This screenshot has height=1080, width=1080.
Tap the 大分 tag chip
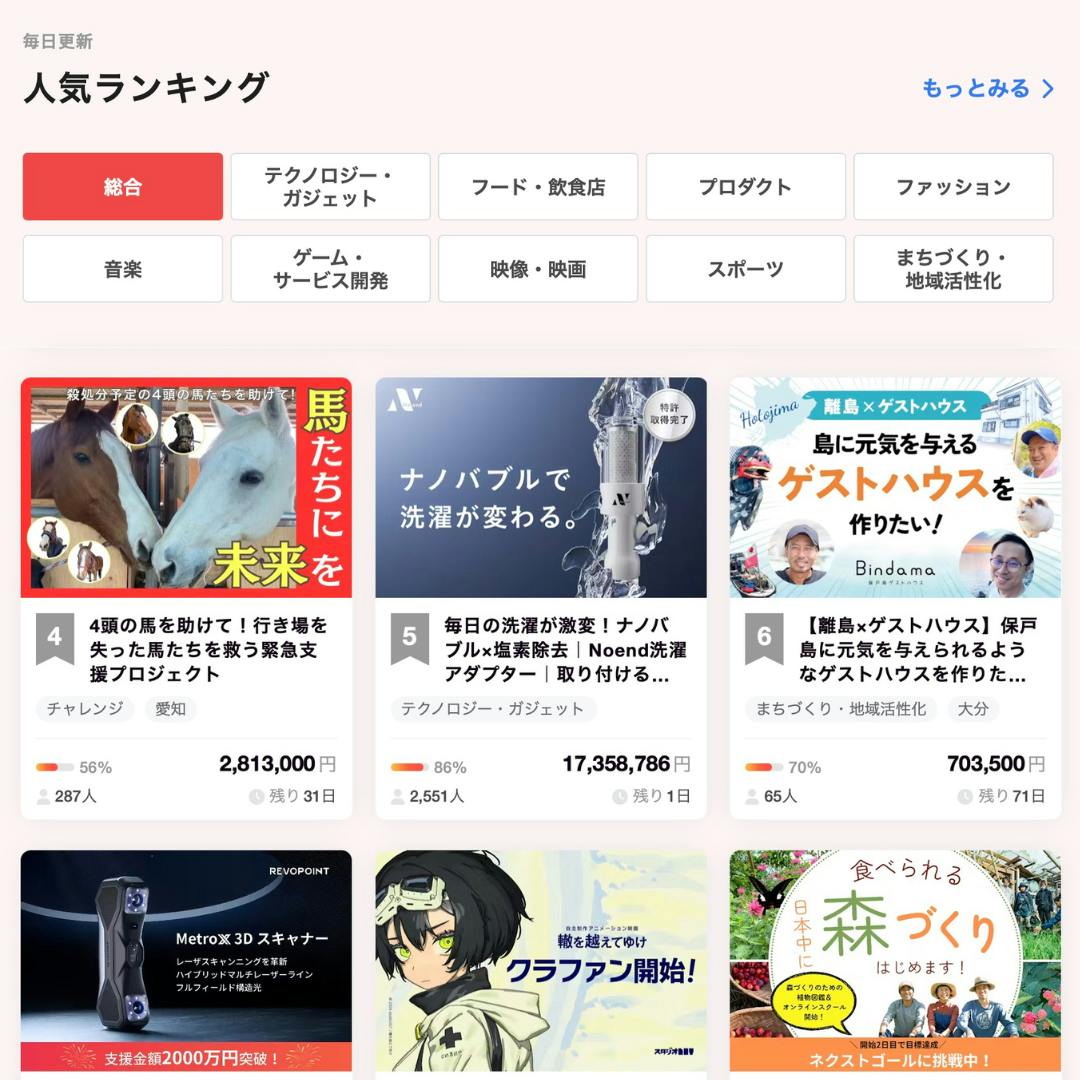[x=973, y=709]
